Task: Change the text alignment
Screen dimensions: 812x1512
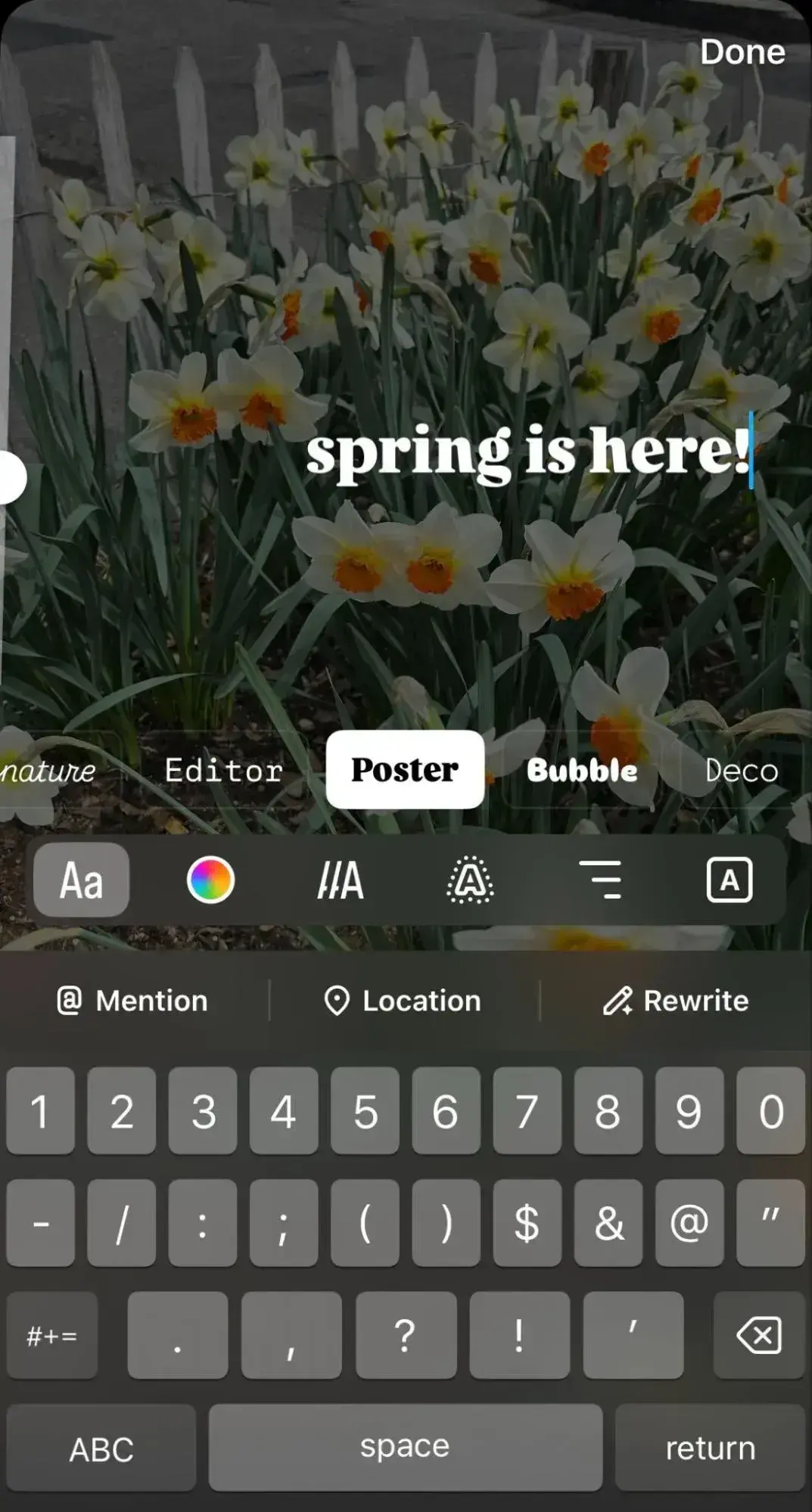Action: [x=600, y=880]
